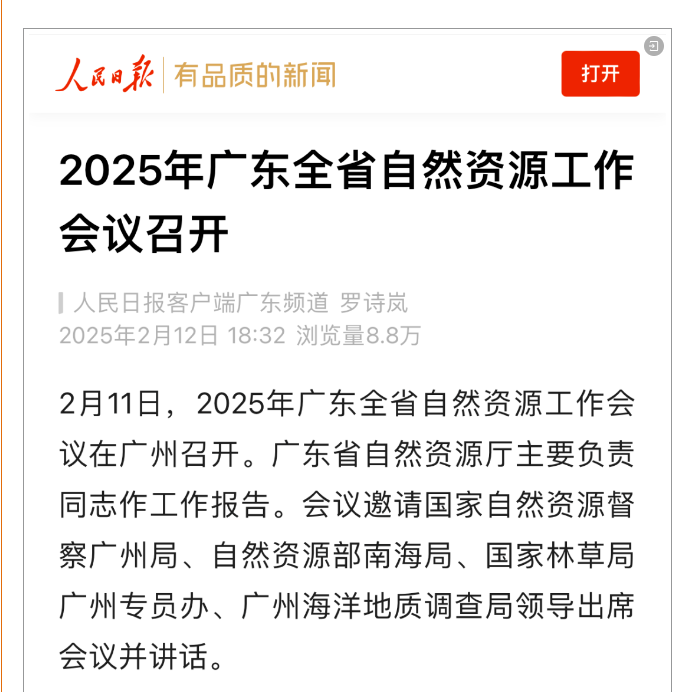The width and height of the screenshot is (681, 692).
Task: Tap the red 打开 button
Action: pos(600,74)
